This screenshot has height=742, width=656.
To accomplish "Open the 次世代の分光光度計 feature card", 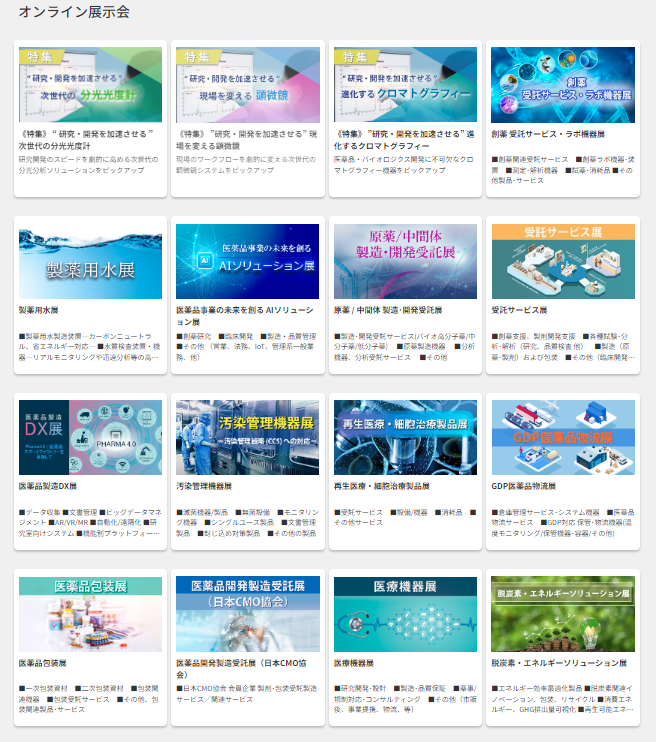I will [90, 85].
